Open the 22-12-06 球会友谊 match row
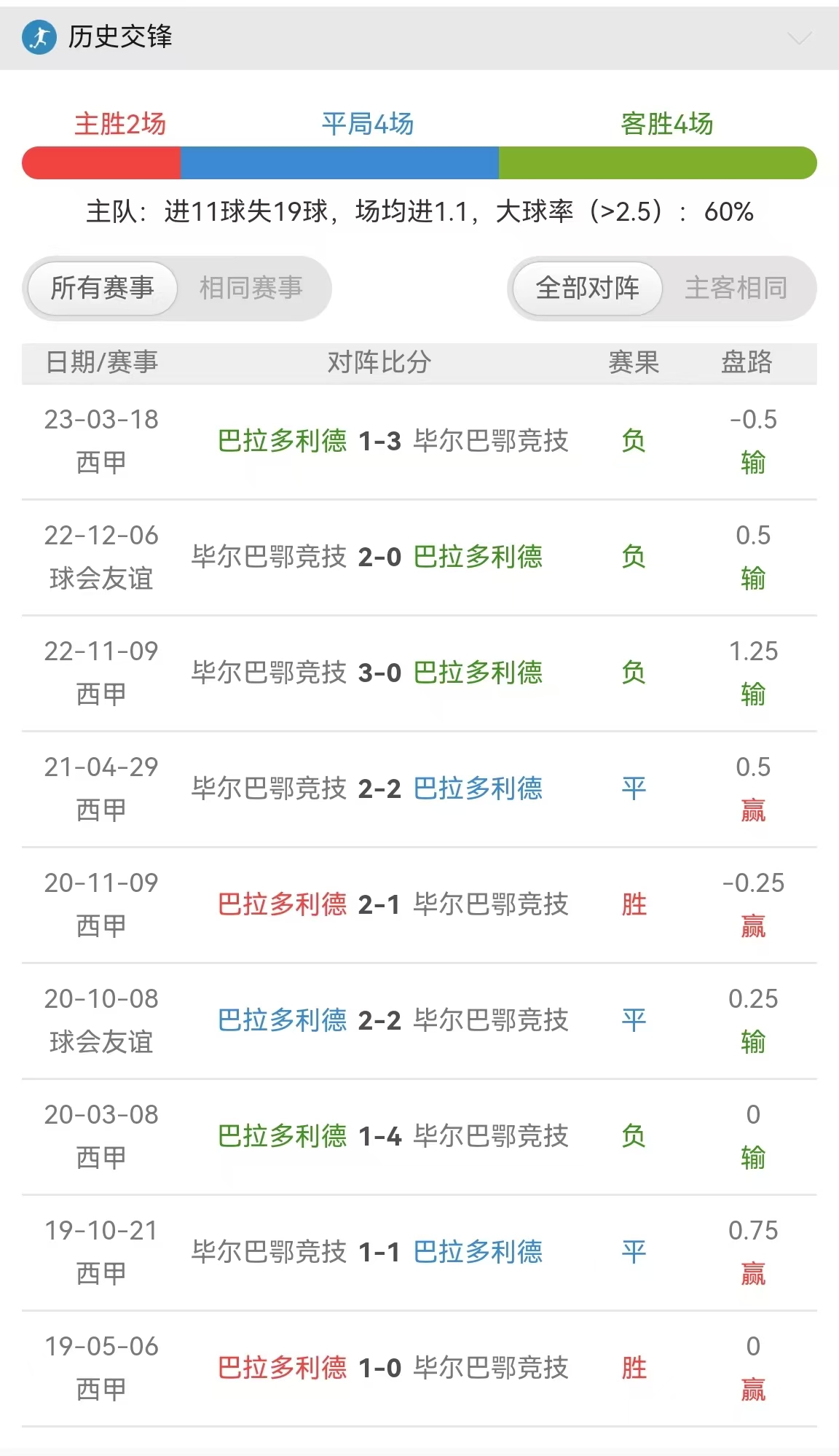Screen dimensions: 839x1456 coord(419,557)
